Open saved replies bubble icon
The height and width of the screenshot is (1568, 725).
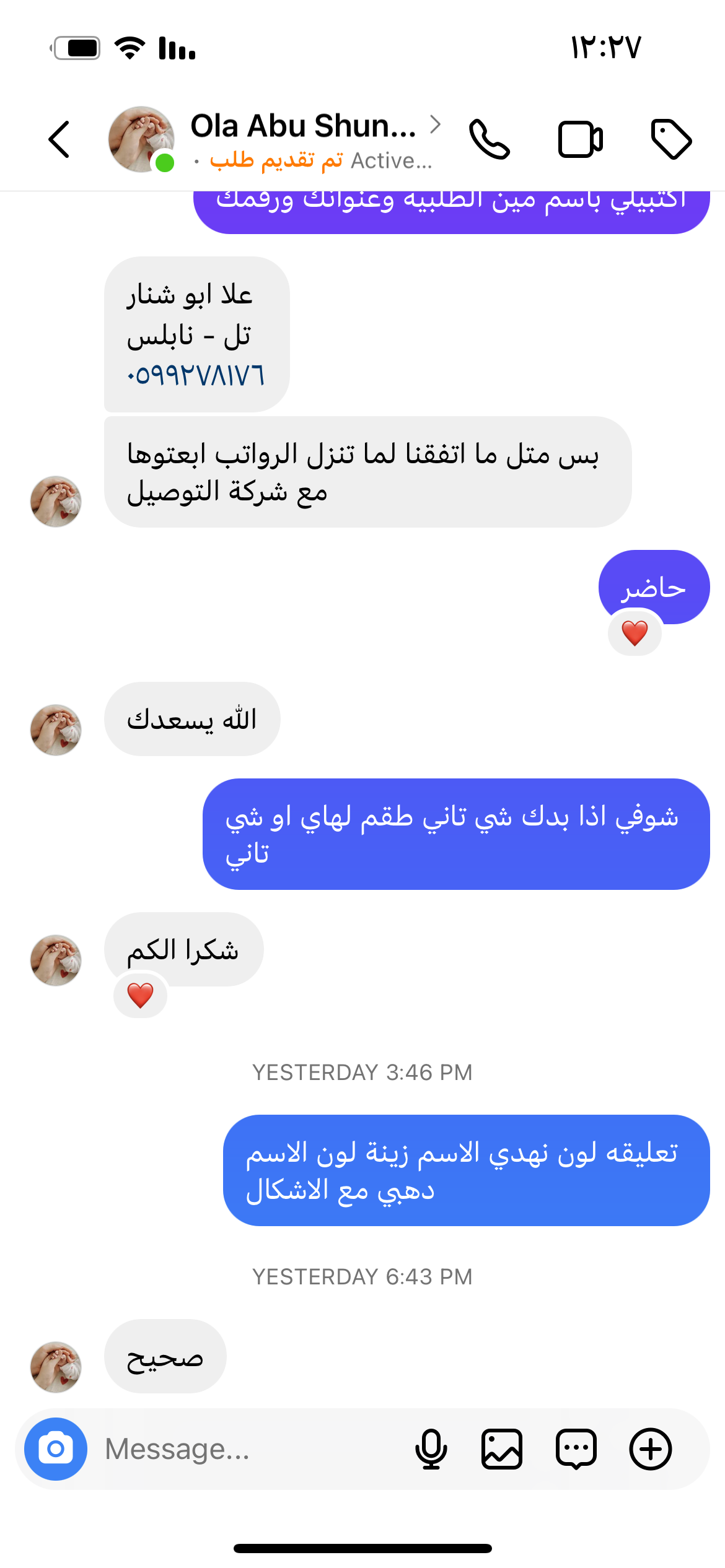pyautogui.click(x=576, y=1449)
